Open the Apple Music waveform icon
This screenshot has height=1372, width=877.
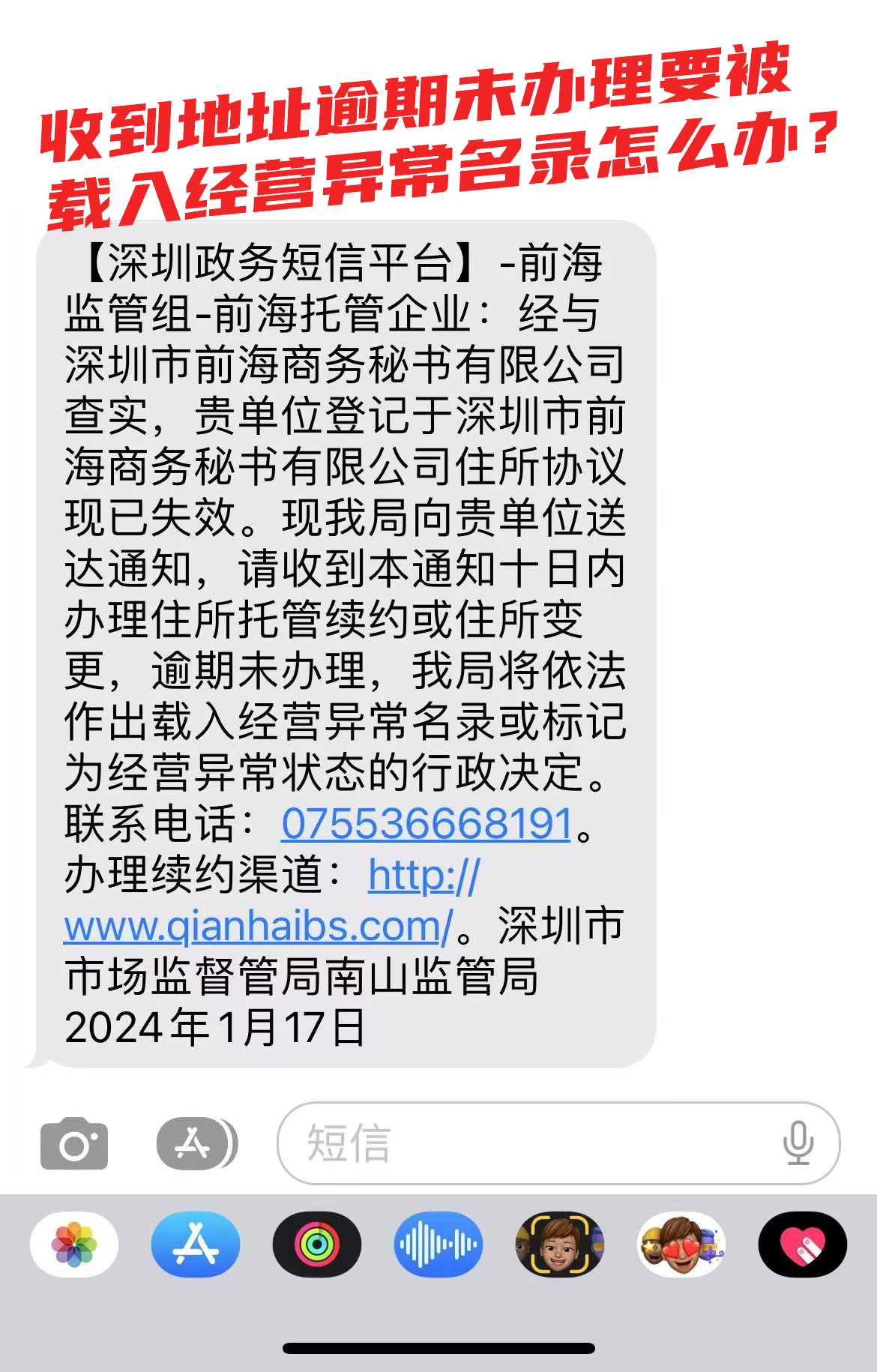pos(437,1242)
